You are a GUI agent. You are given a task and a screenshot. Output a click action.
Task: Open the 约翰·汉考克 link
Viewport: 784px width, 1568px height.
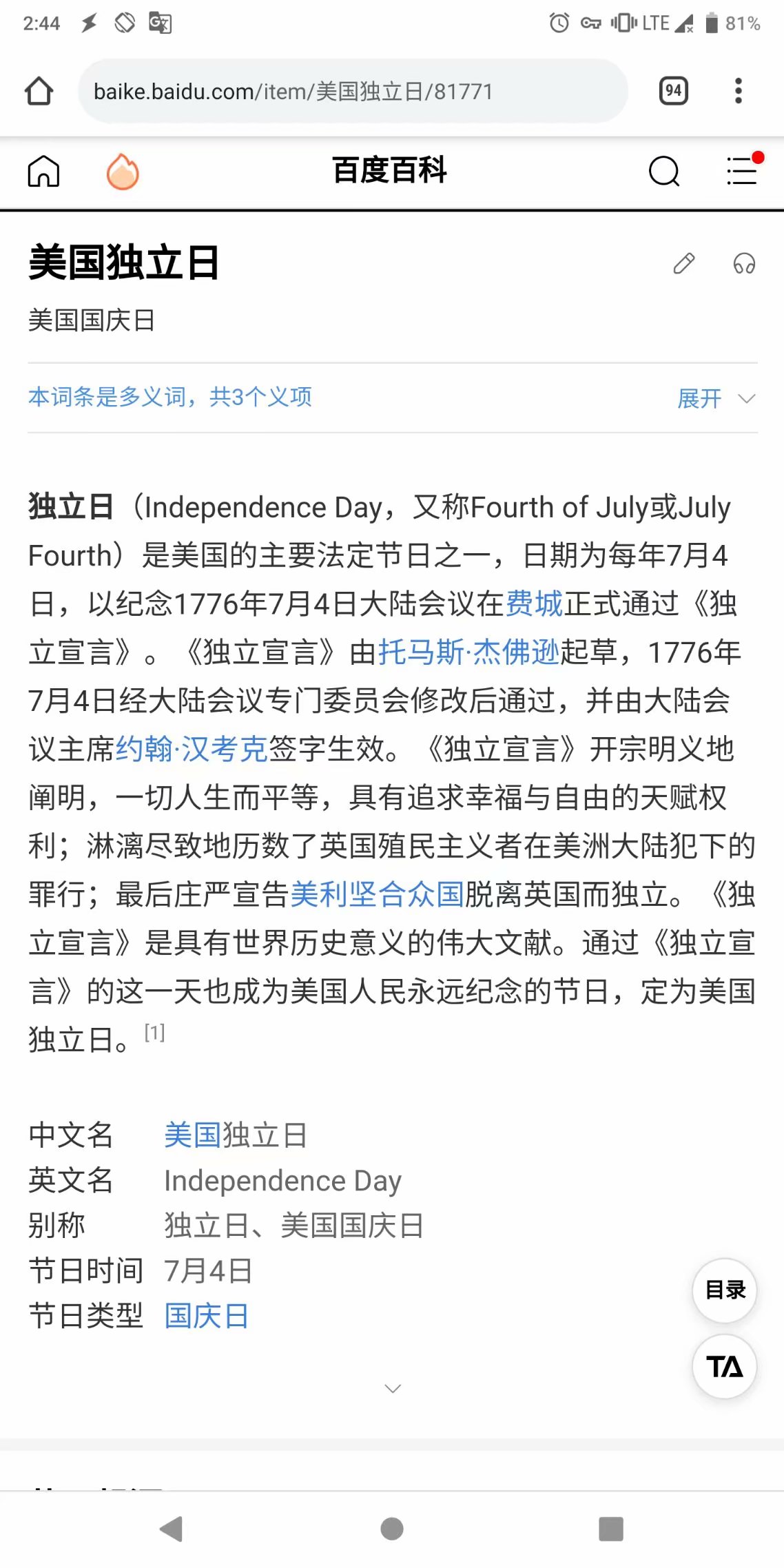(x=192, y=749)
